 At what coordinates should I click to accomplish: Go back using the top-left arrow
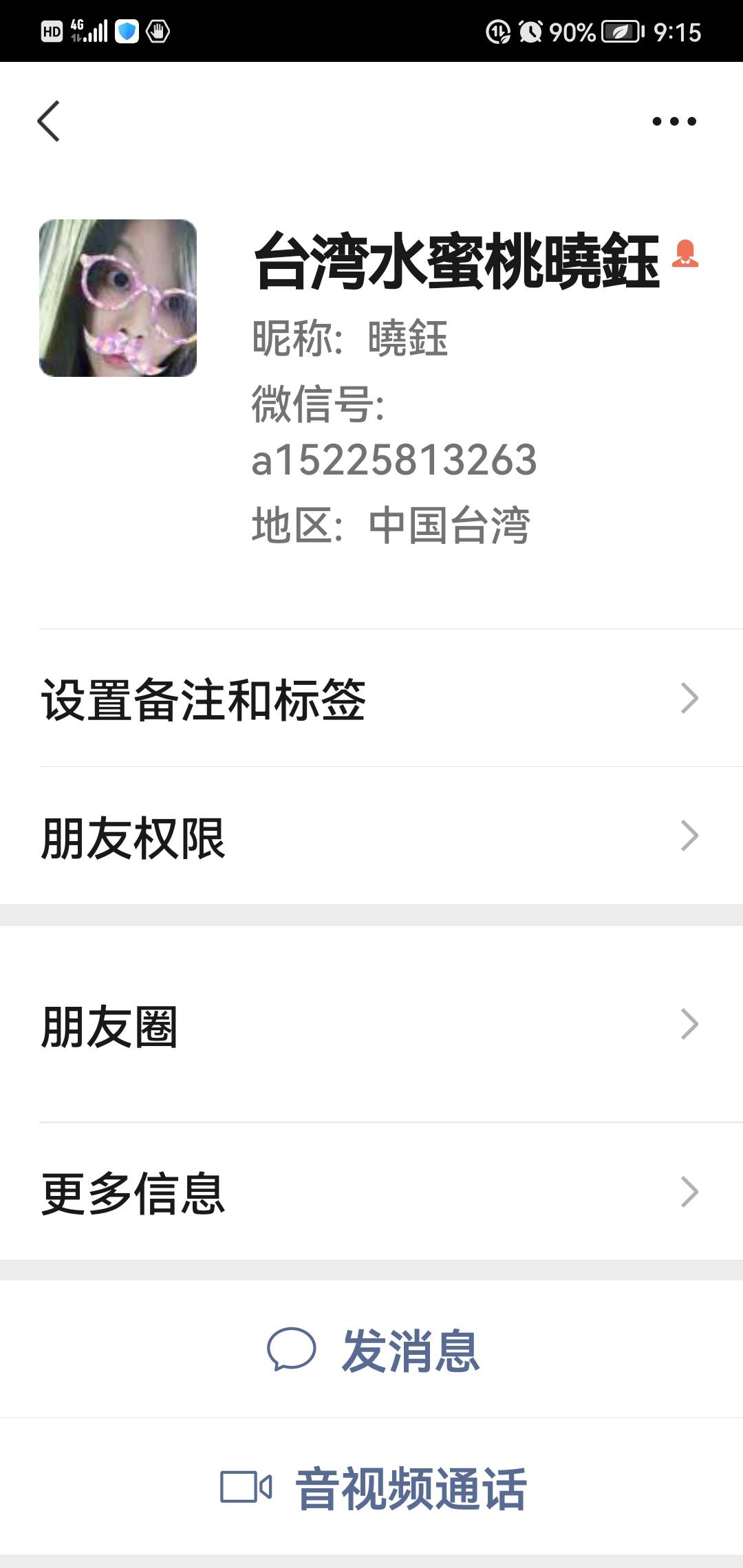pos(48,121)
